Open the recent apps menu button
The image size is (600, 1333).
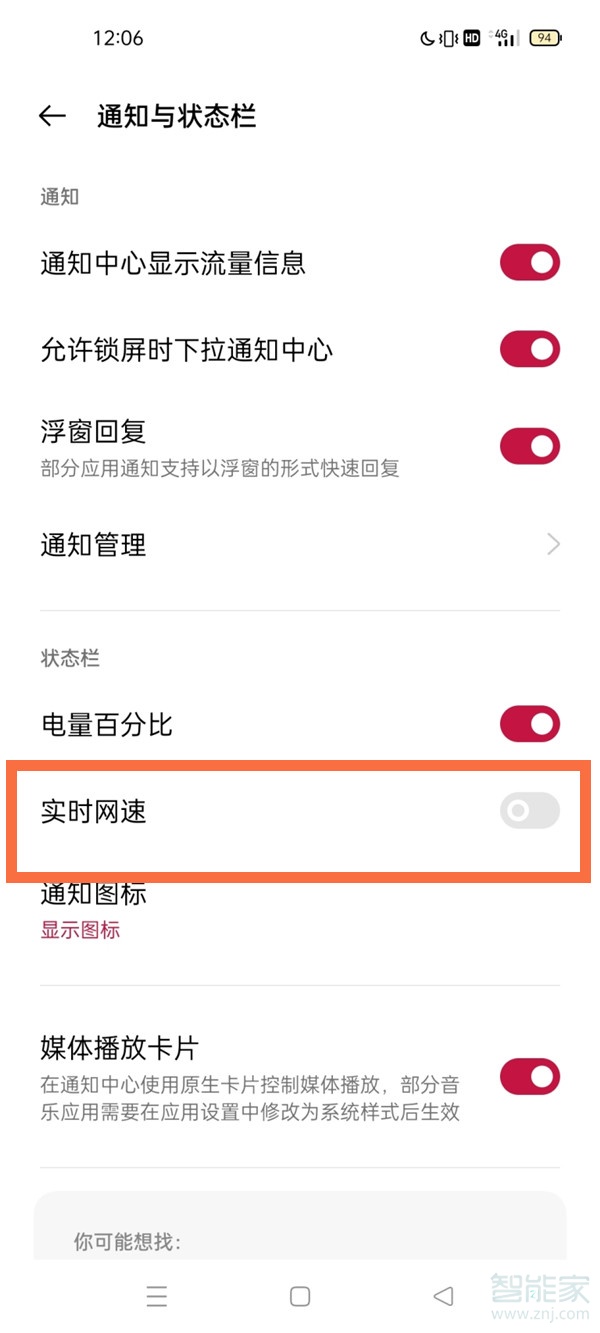click(157, 1297)
